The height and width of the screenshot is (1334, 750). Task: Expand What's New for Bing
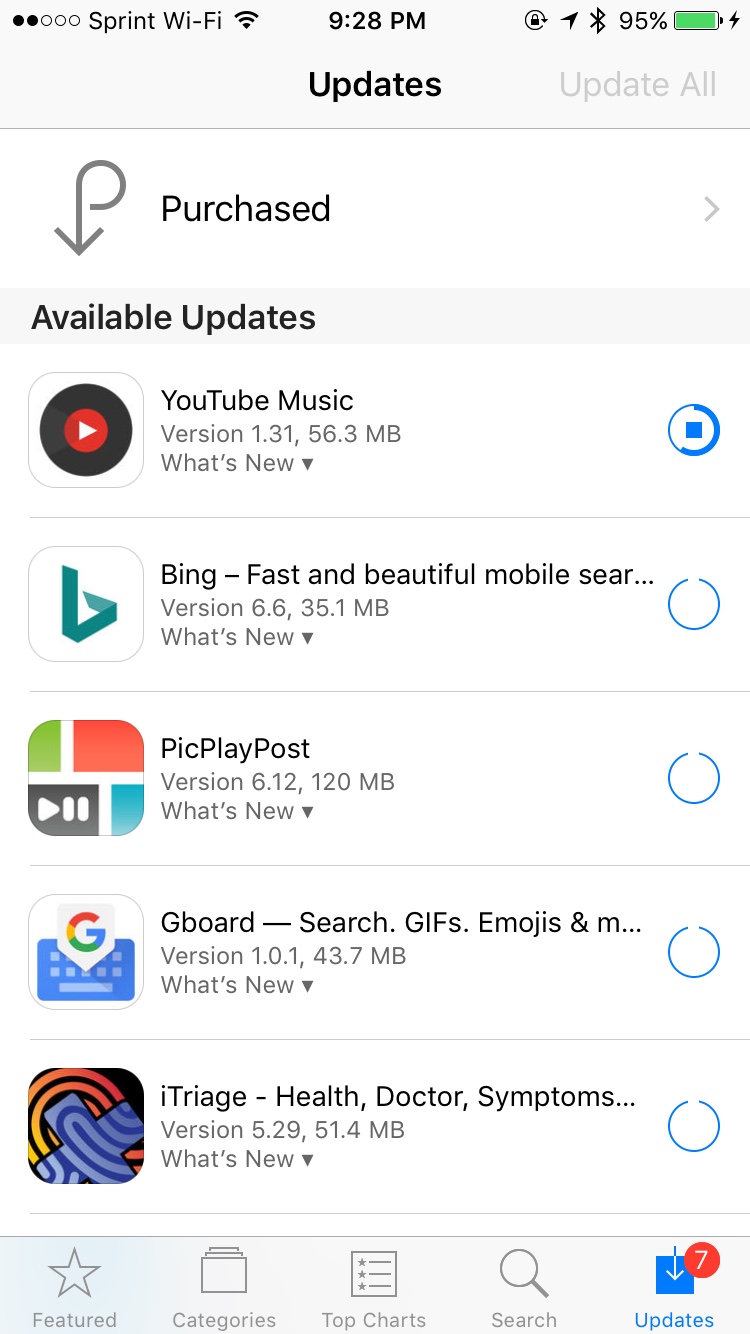pyautogui.click(x=237, y=638)
